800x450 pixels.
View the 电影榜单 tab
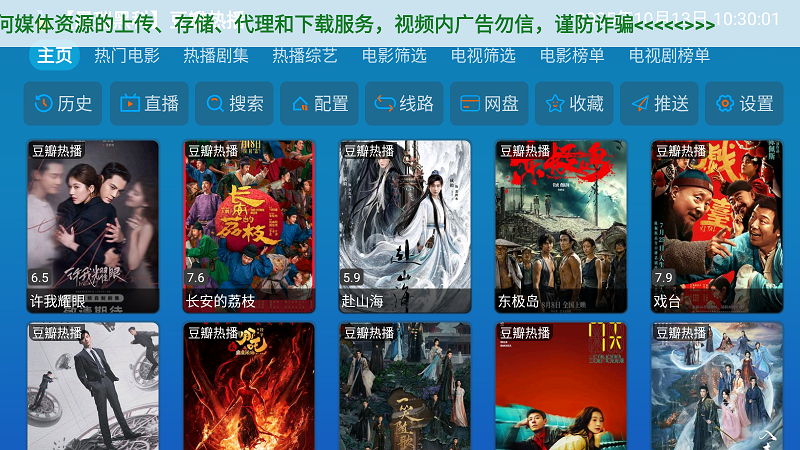click(x=572, y=56)
